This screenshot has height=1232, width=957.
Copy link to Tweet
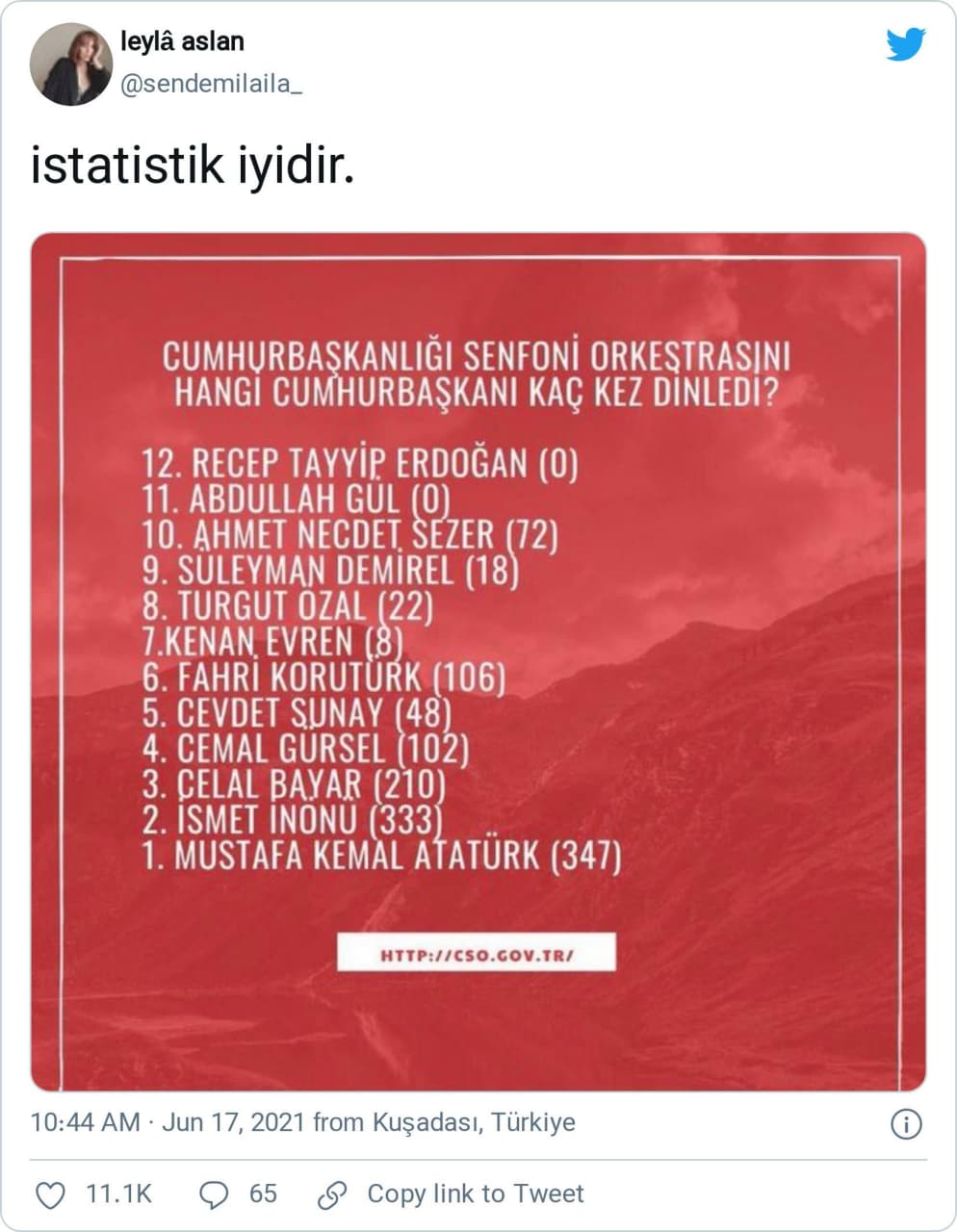(453, 1194)
